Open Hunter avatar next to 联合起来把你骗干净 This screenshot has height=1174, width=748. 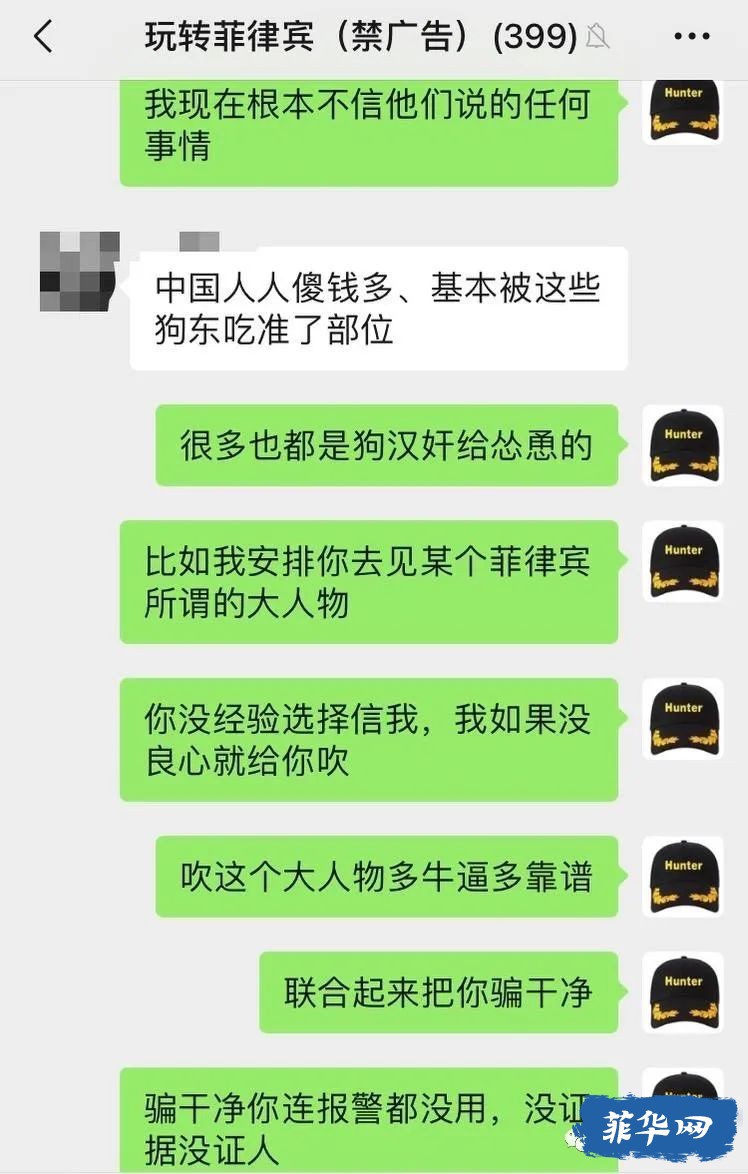(682, 992)
